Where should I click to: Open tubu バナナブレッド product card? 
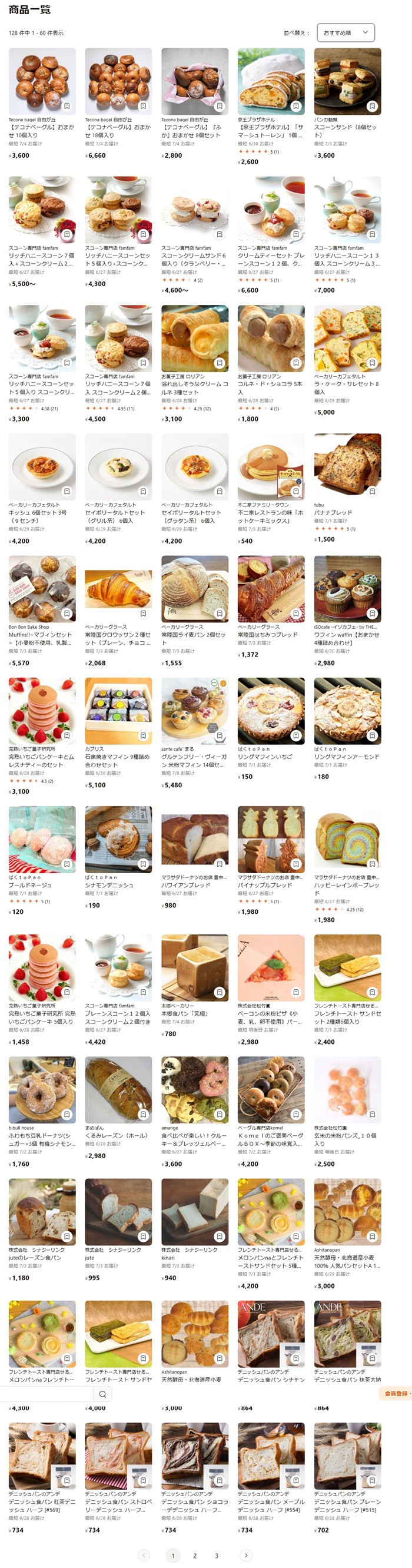[x=347, y=467]
